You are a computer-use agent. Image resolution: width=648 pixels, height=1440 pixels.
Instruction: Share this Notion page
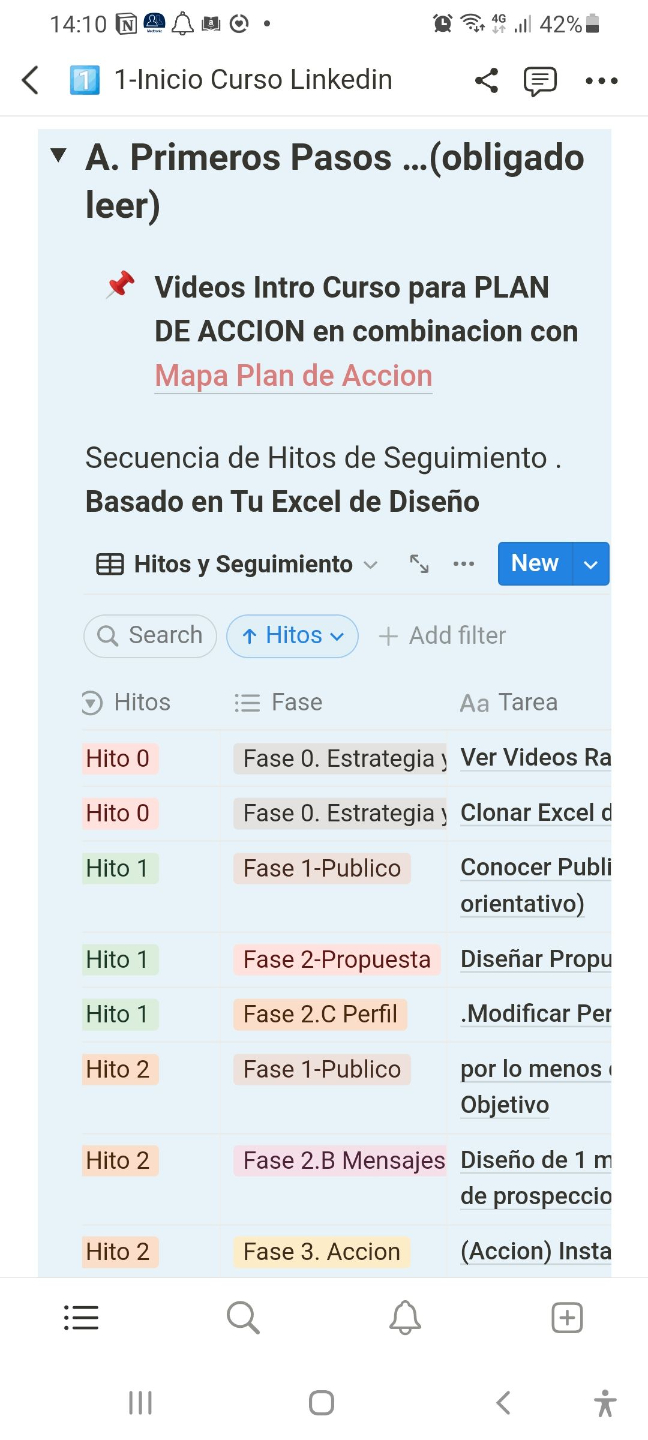(486, 80)
